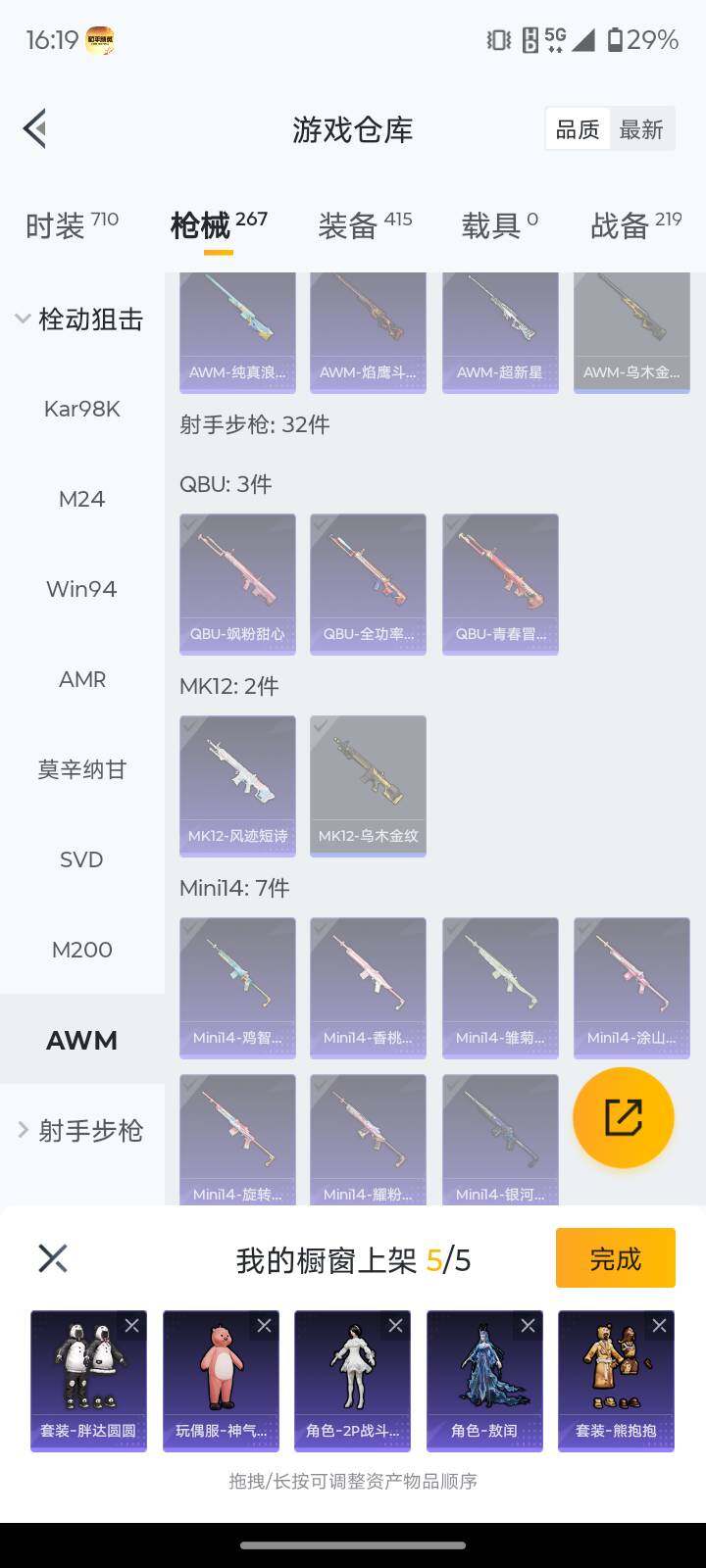Select the MK12-乌木金纹 skin
Image resolution: width=706 pixels, height=1568 pixels.
368,785
